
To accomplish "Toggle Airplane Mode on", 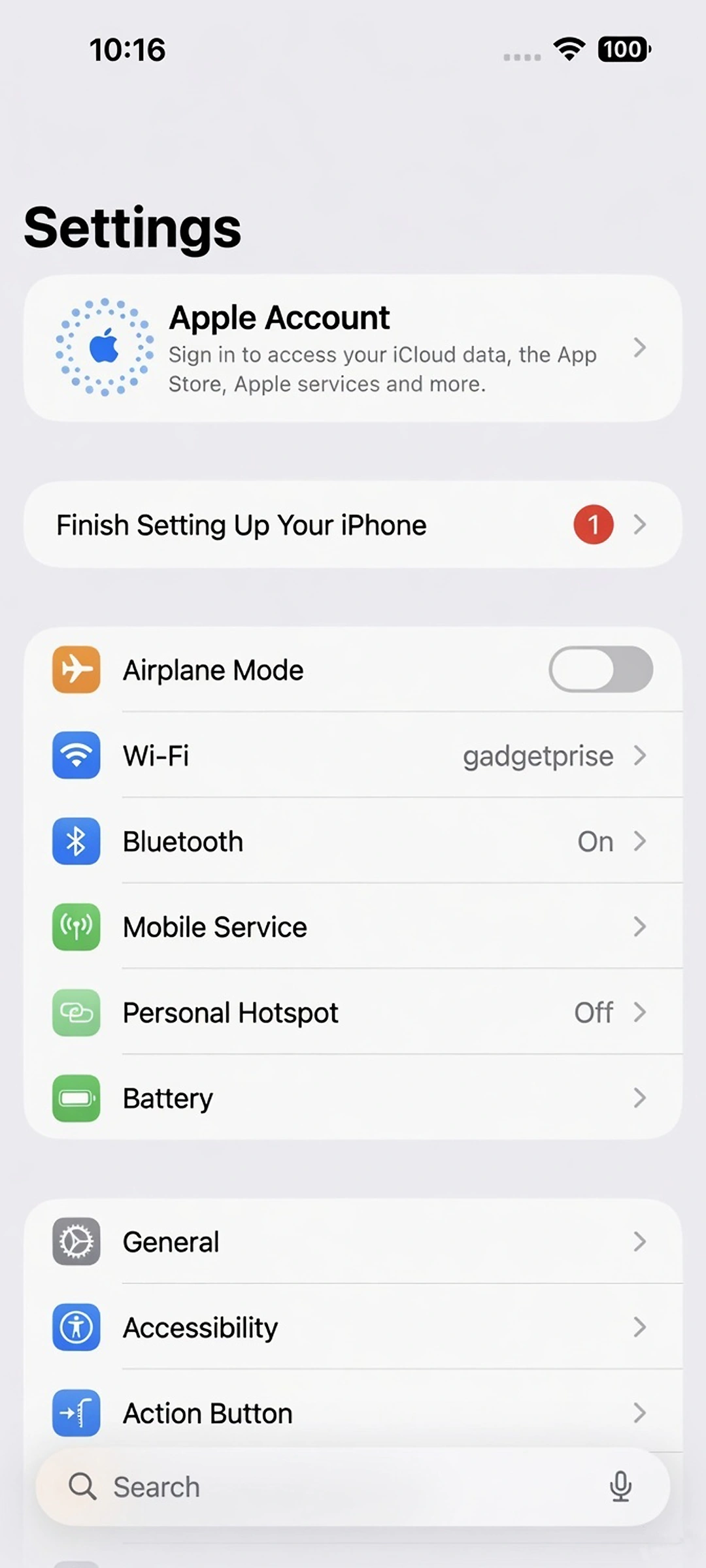I will 601,670.
